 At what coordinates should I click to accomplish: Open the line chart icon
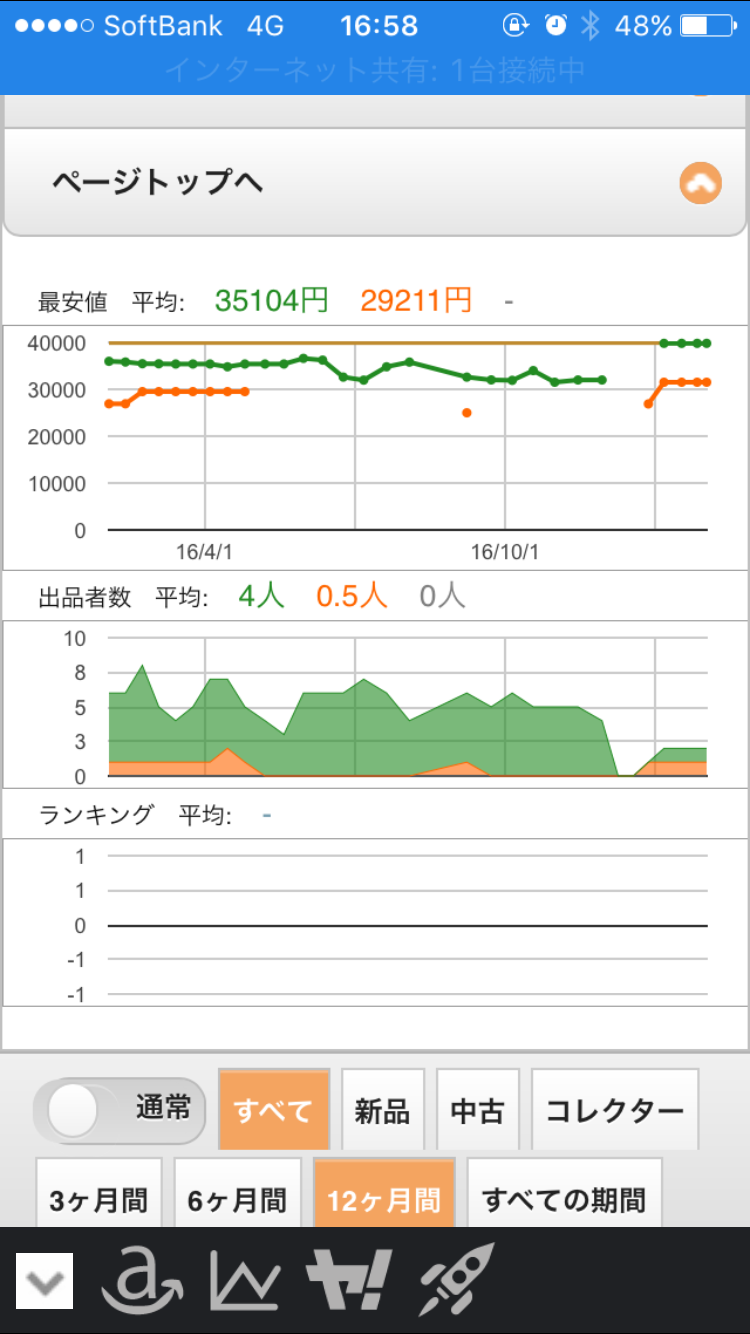pos(244,1281)
